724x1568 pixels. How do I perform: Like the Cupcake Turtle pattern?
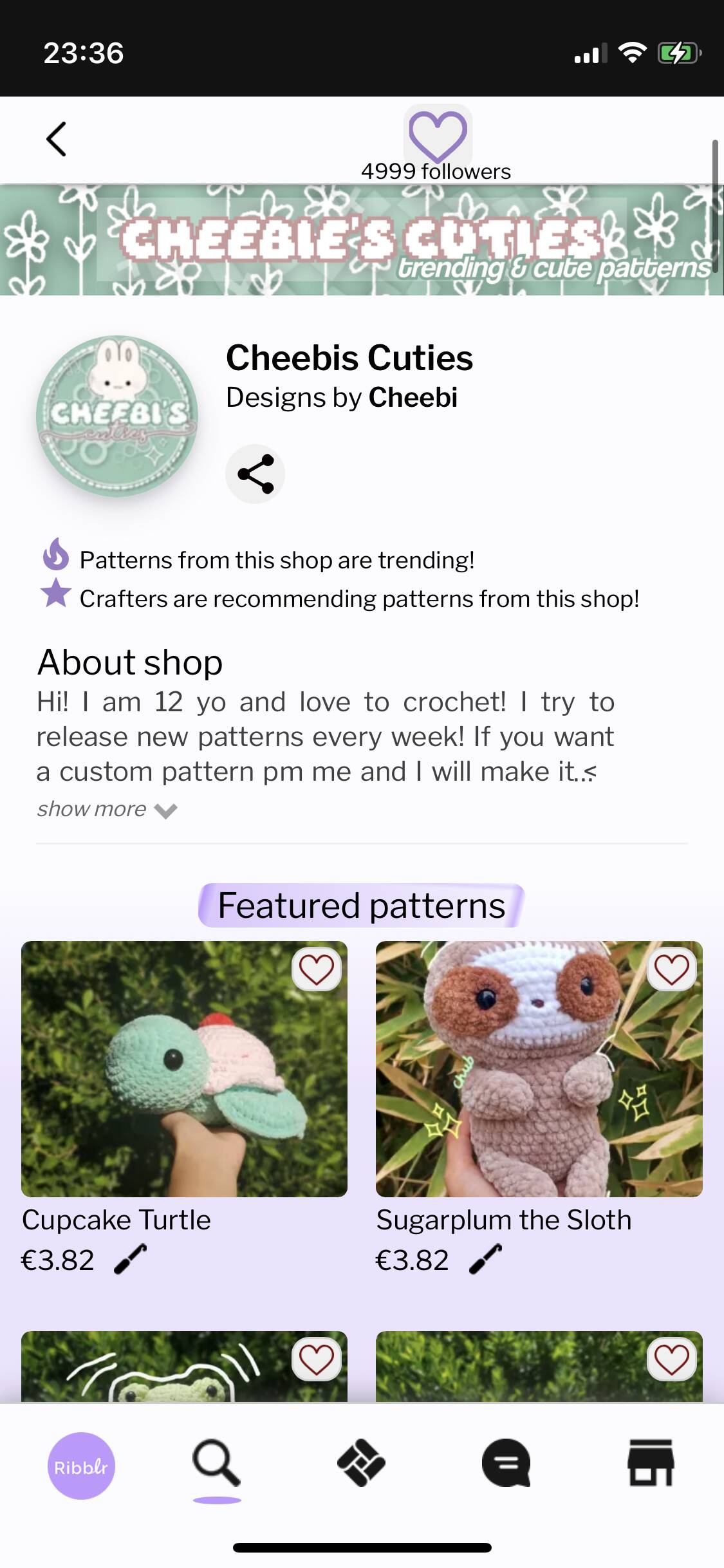[317, 969]
